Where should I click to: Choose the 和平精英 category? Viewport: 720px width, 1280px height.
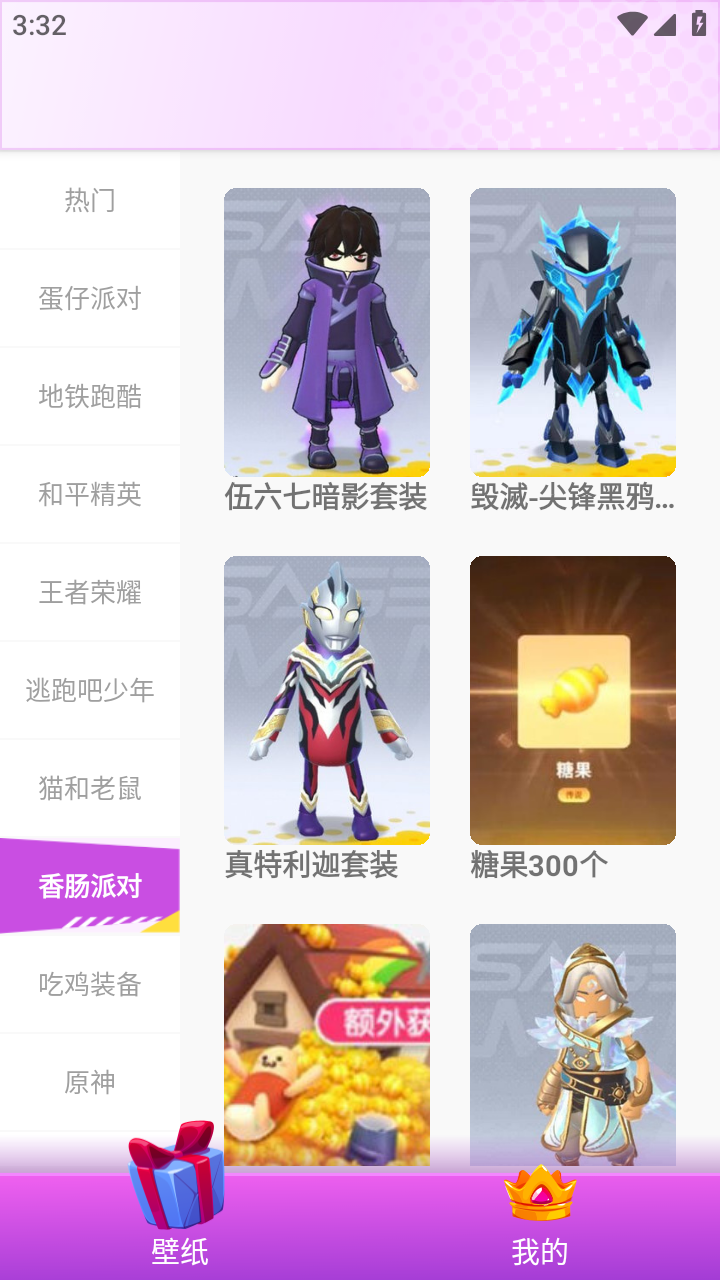(90, 494)
